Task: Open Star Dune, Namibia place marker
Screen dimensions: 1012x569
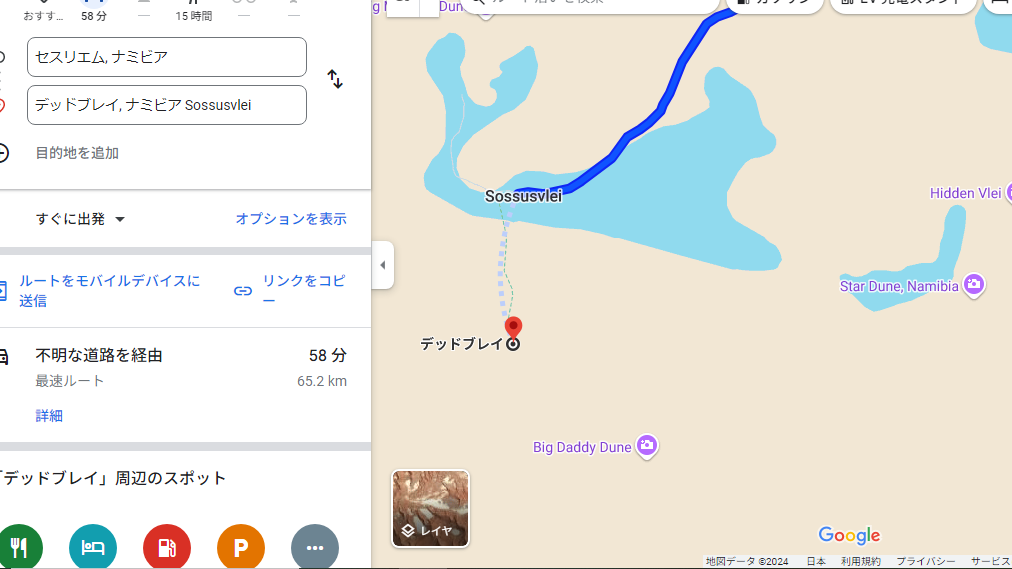Action: point(974,286)
